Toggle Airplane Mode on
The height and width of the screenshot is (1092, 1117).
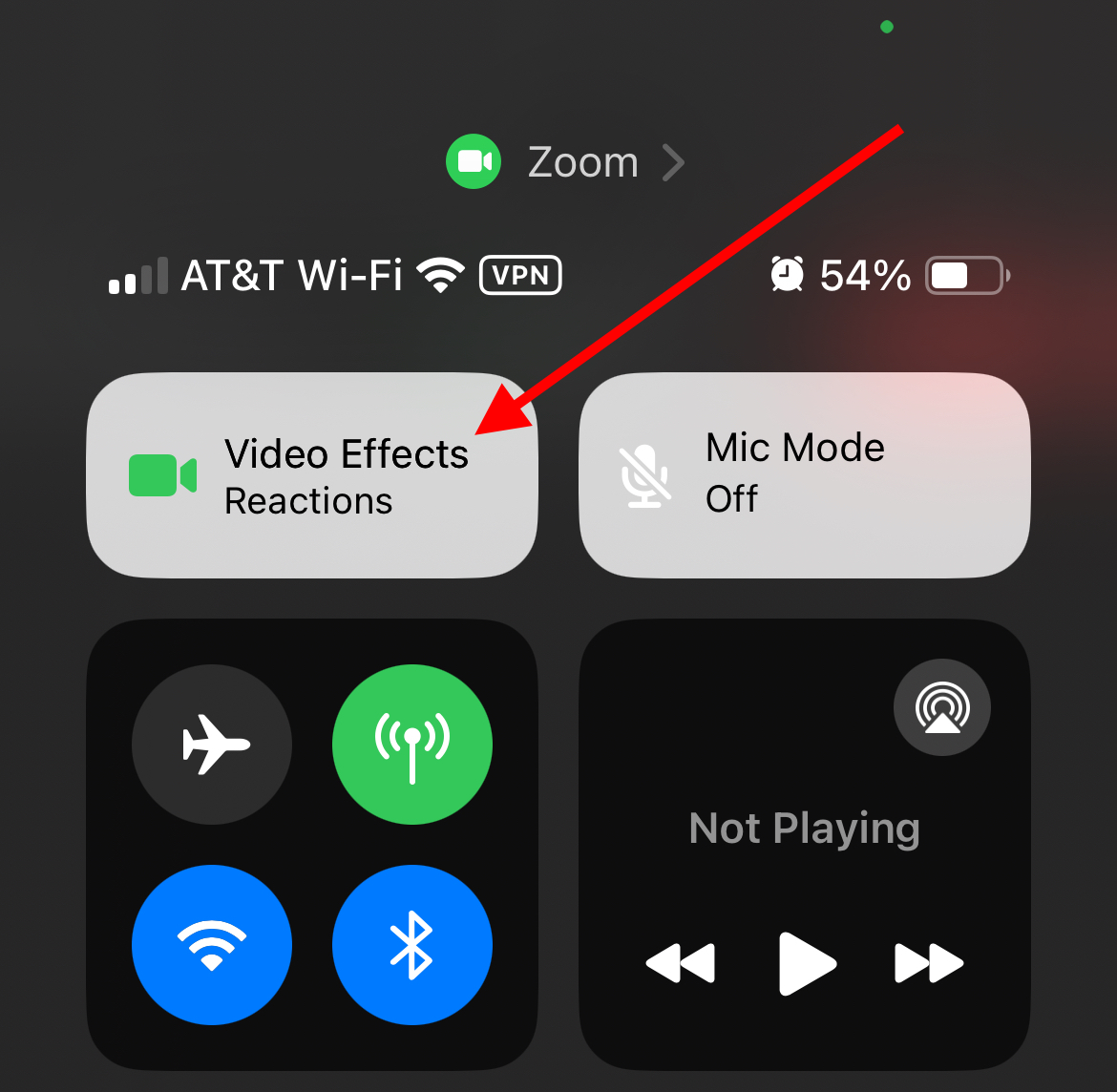[x=212, y=745]
